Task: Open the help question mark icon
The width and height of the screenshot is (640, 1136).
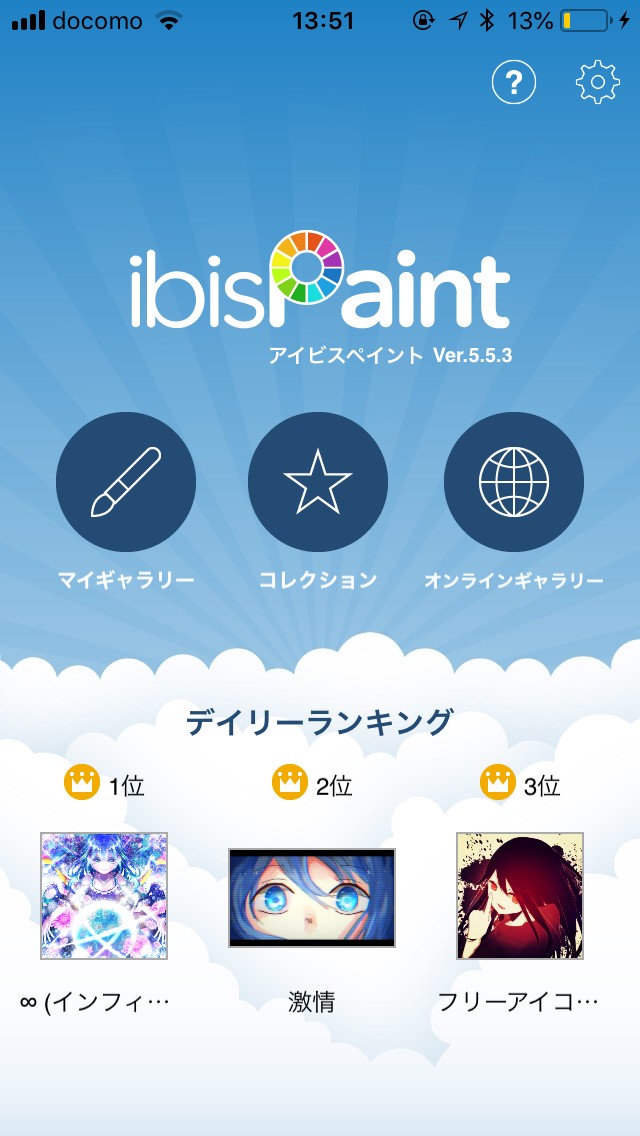Action: point(514,83)
